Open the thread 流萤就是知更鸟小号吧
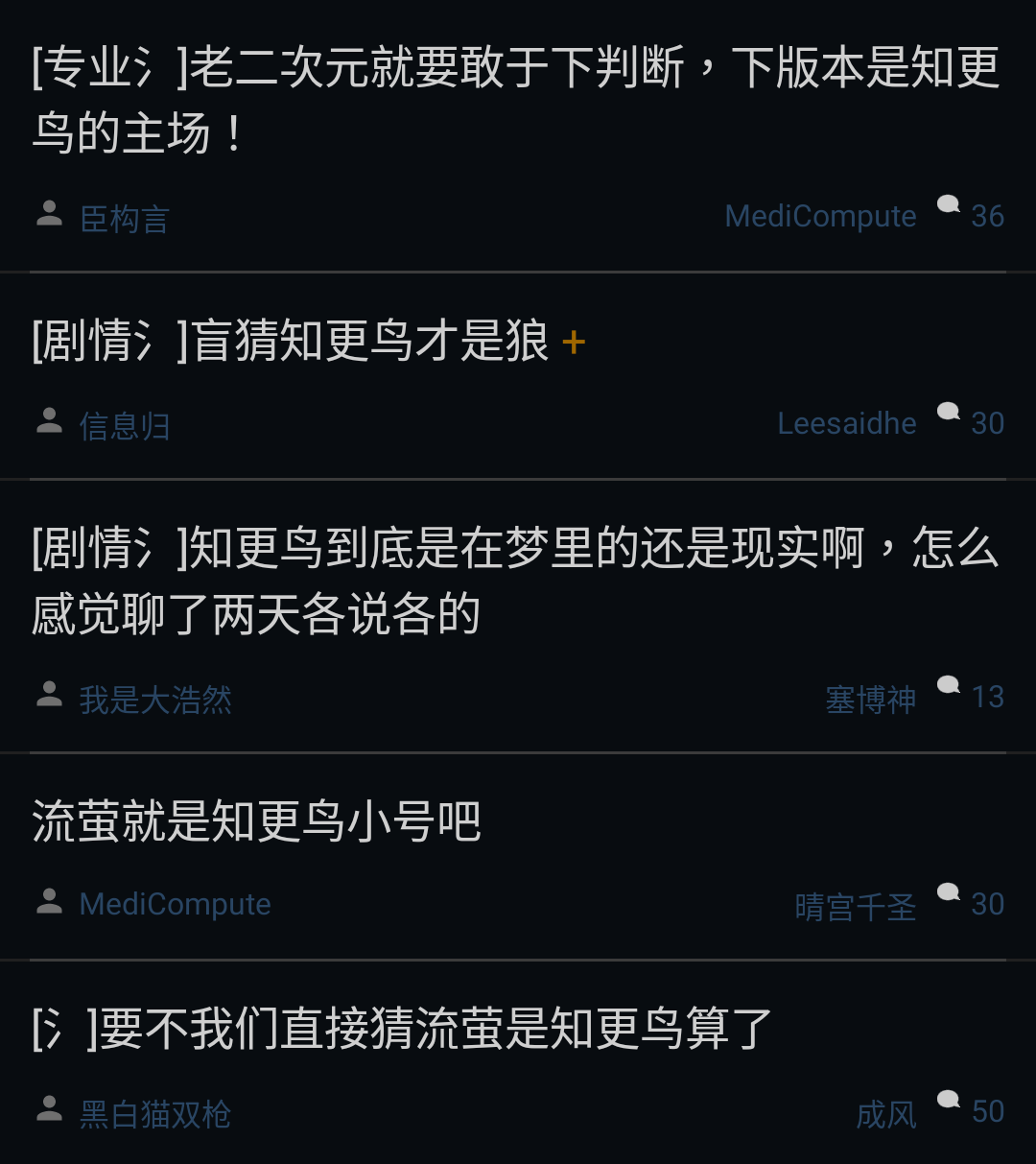 click(257, 821)
